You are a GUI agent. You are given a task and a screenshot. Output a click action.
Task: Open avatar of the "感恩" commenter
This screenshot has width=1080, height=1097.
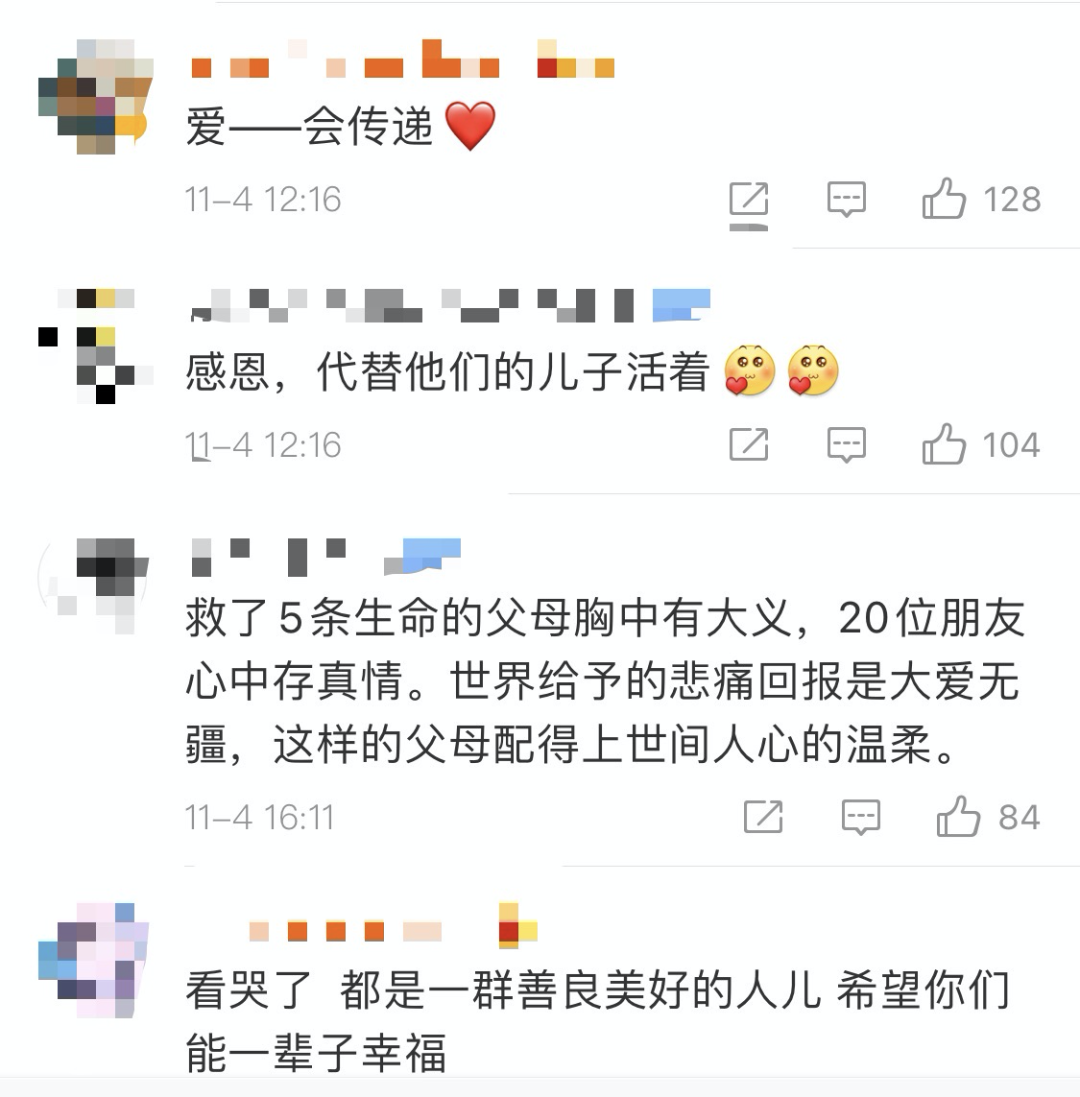coord(95,343)
